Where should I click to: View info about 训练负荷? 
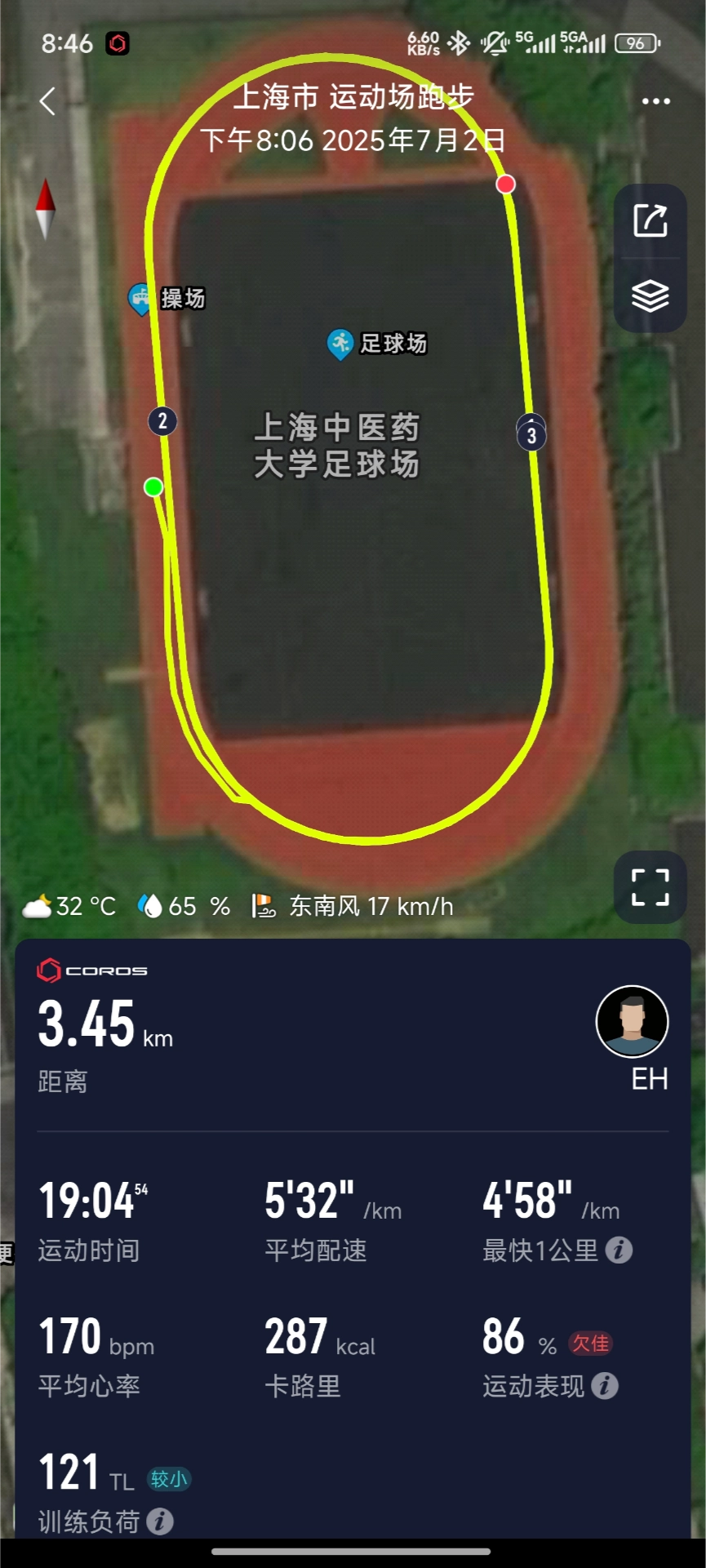(159, 1521)
